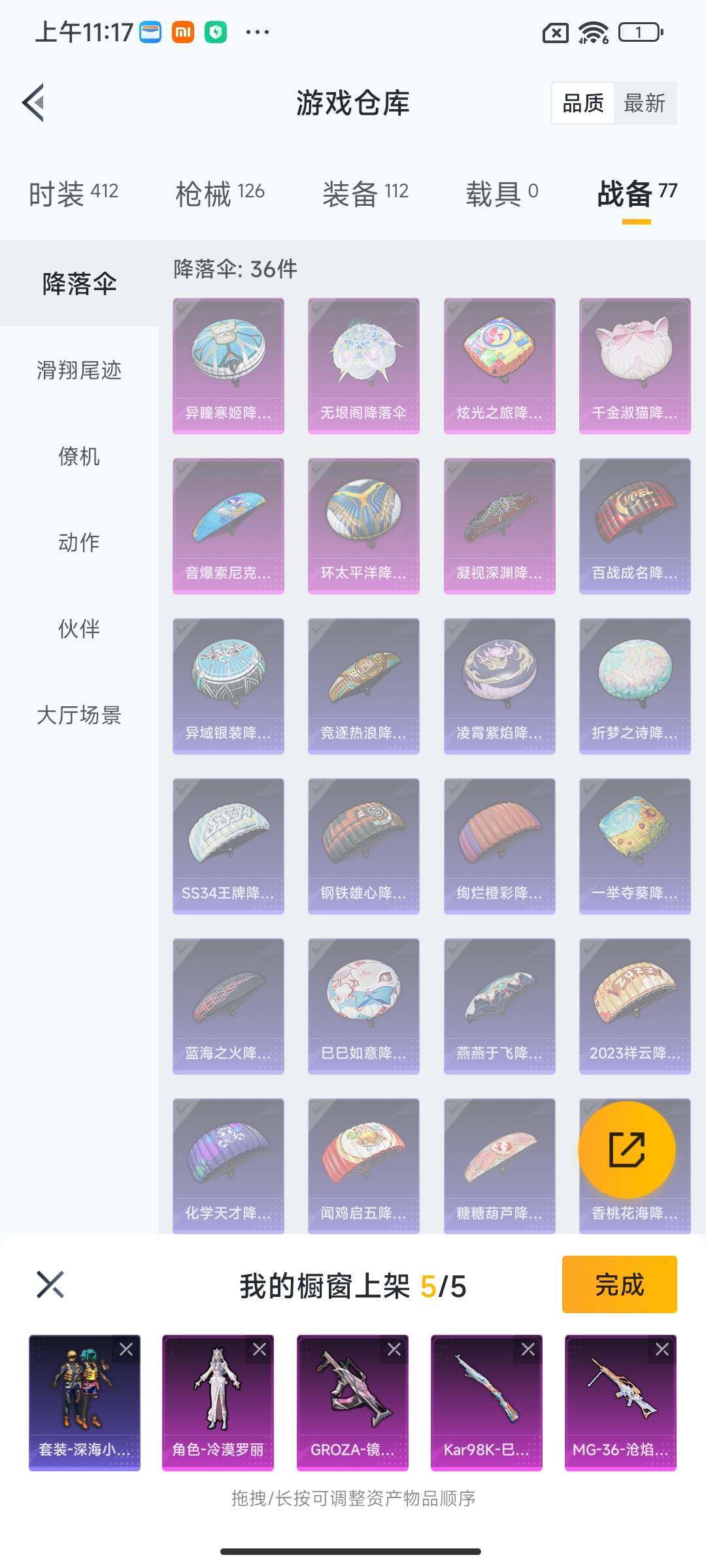
Task: Select the SS34王牌 parachute
Action: (x=228, y=845)
